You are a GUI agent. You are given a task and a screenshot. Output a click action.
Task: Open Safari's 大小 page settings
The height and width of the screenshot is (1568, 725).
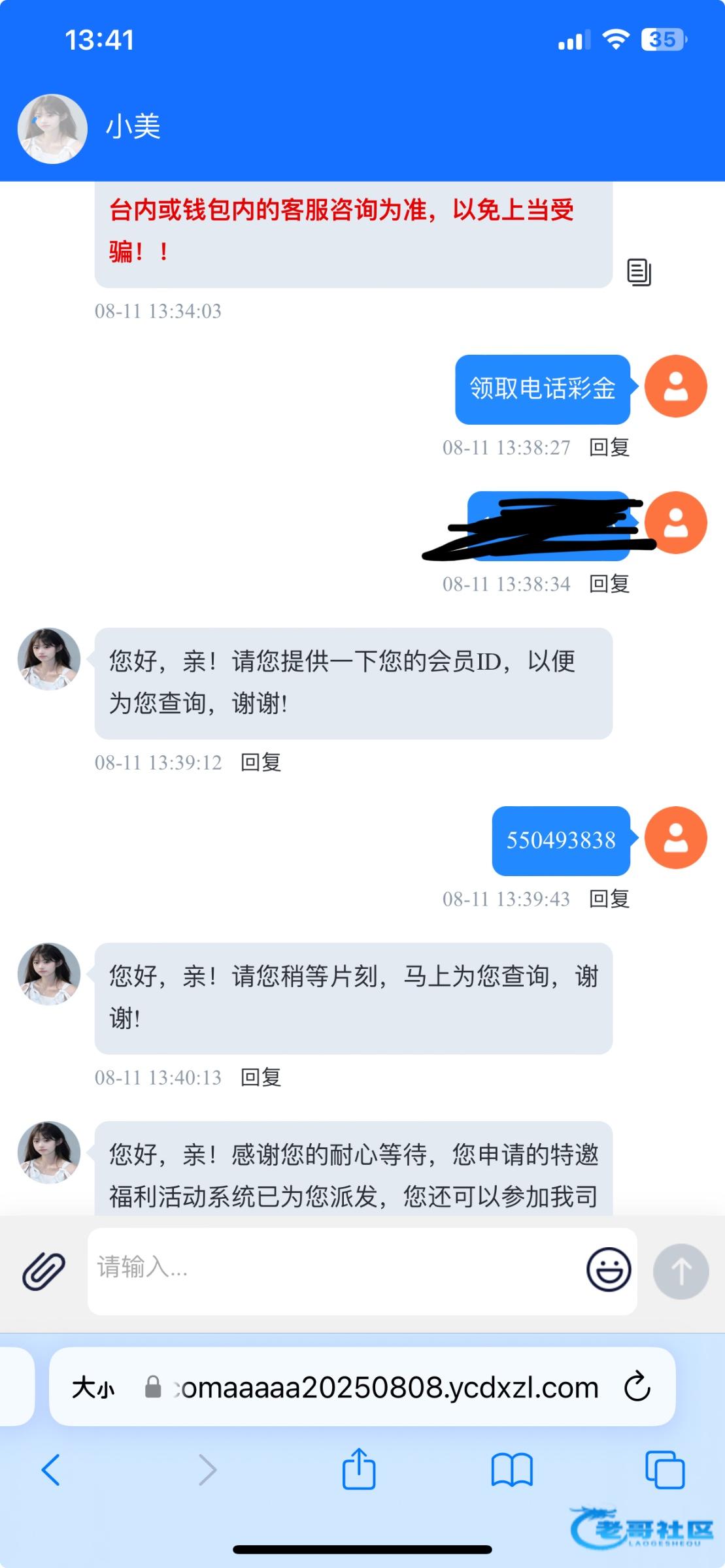pyautogui.click(x=93, y=1387)
